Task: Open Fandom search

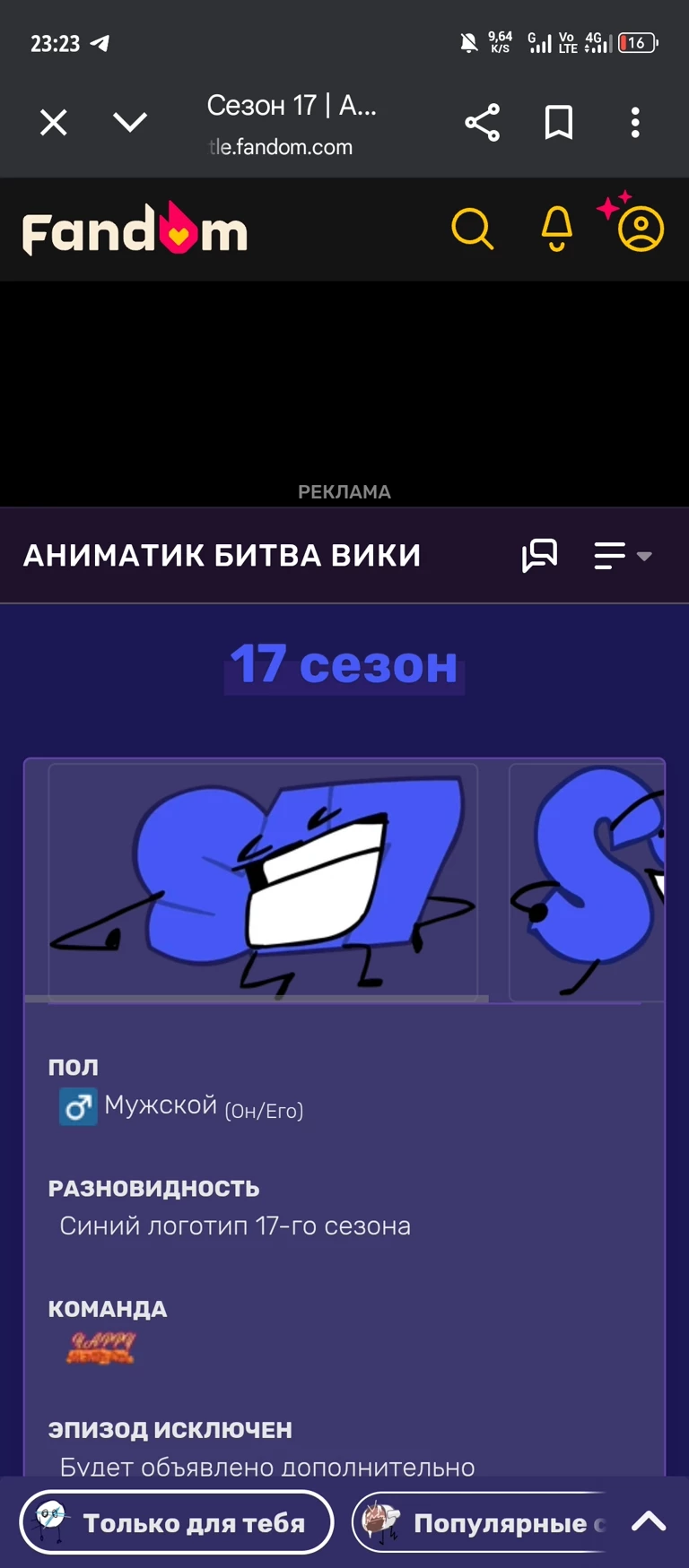Action: pos(472,230)
